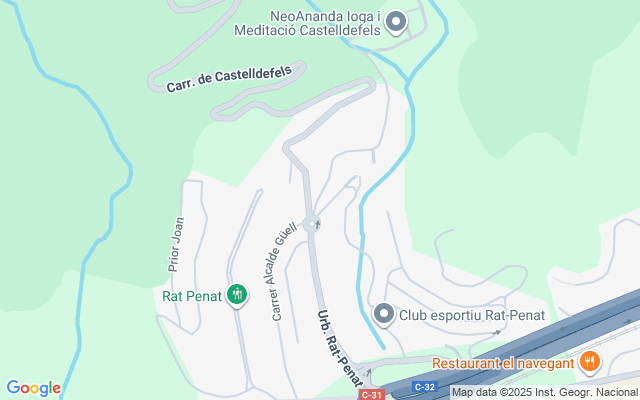Select the Rat Penat restaurant pin
Screen dimensions: 640x400
(237, 294)
